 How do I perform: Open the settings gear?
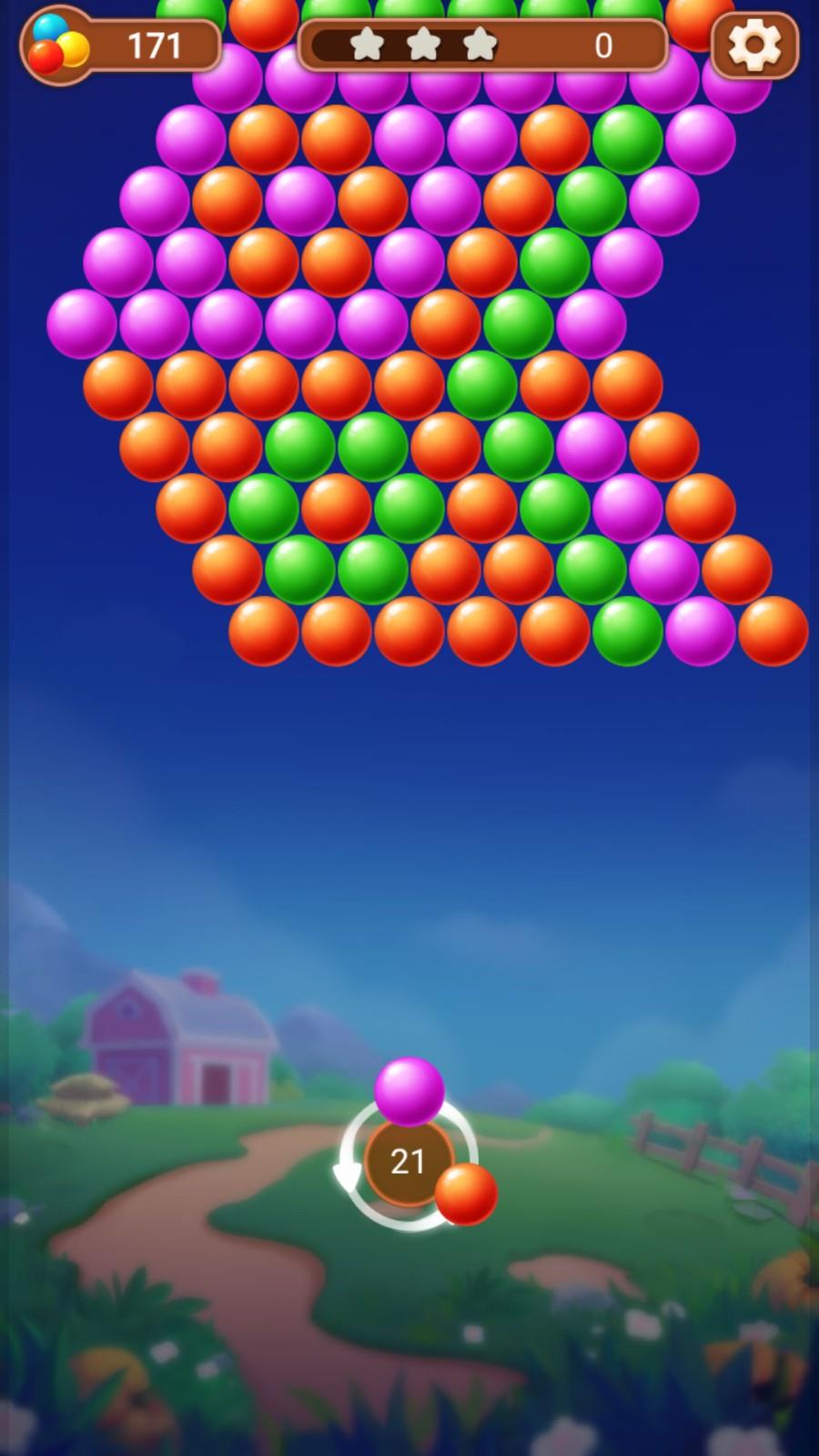(x=754, y=45)
